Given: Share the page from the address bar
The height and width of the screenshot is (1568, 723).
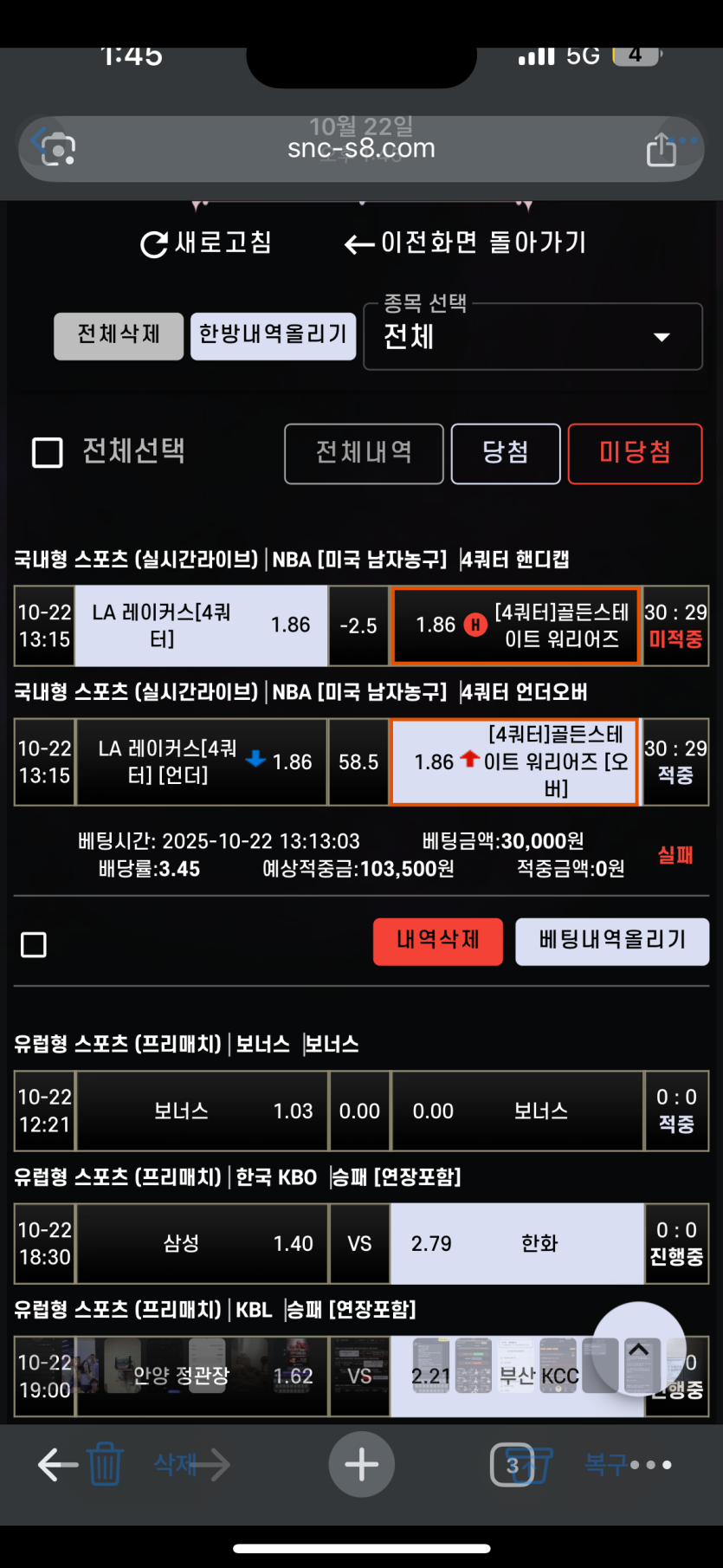Looking at the screenshot, I should tap(662, 149).
